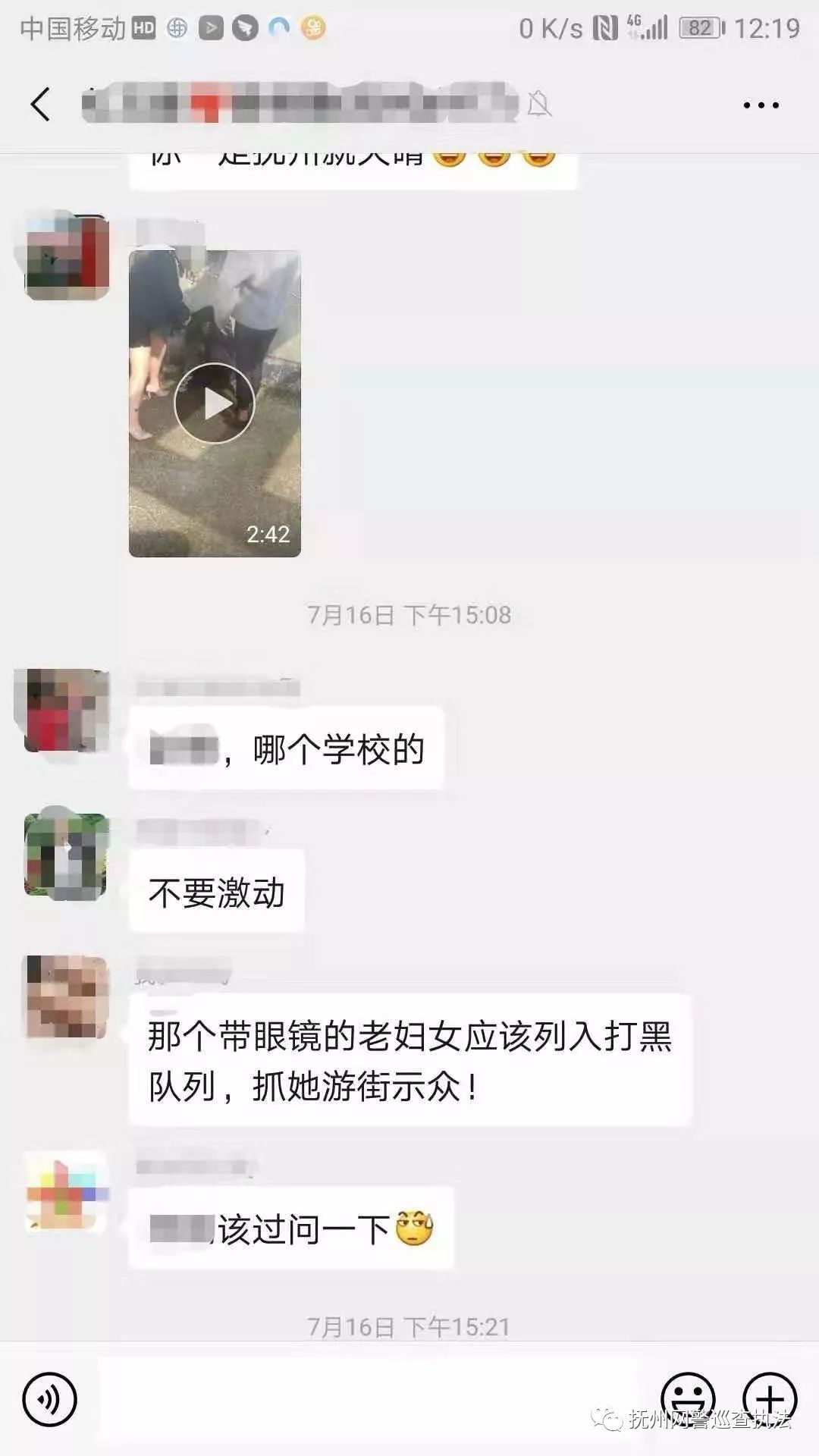Open avatar of sender saying 不要激动
The height and width of the screenshot is (1456, 819).
tap(67, 855)
